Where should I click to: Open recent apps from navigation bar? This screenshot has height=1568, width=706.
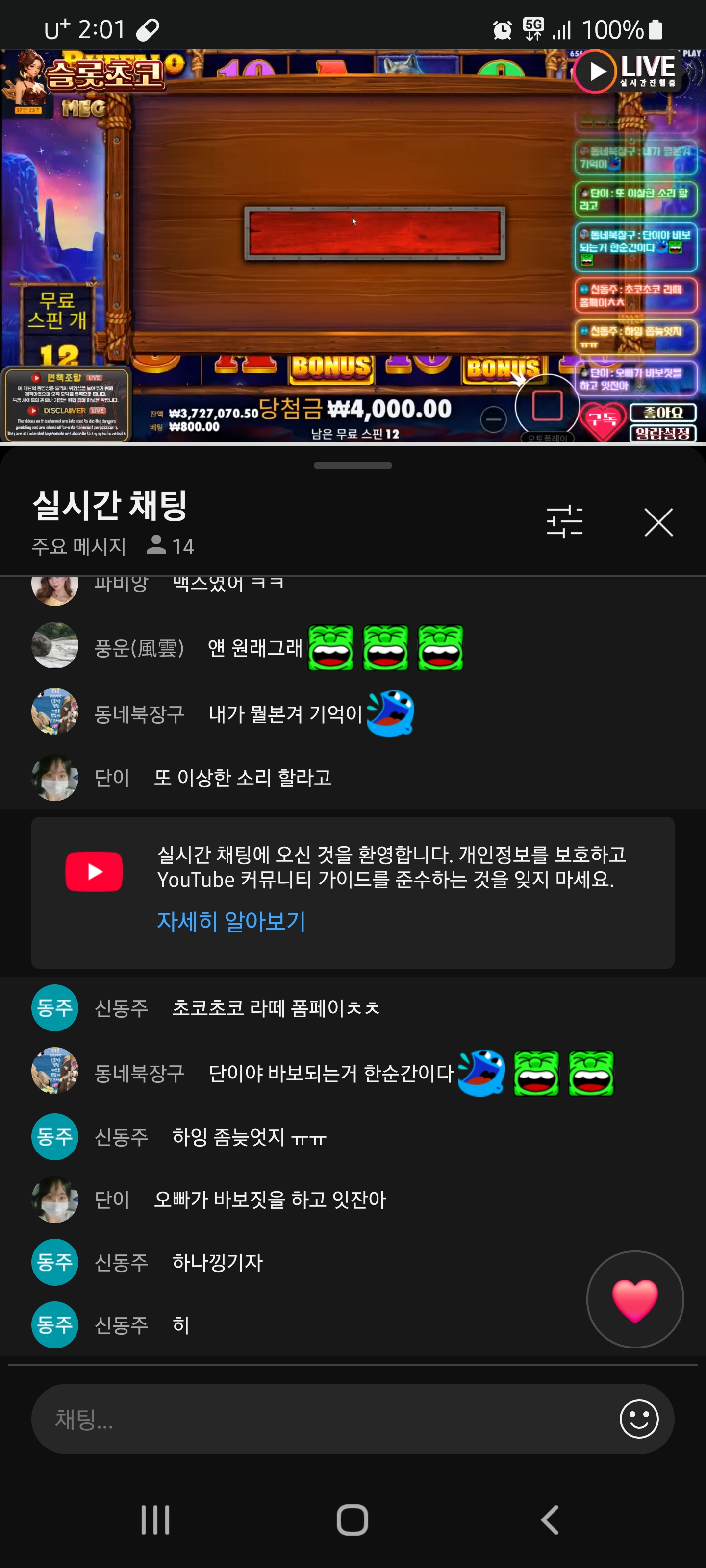coord(155,1520)
